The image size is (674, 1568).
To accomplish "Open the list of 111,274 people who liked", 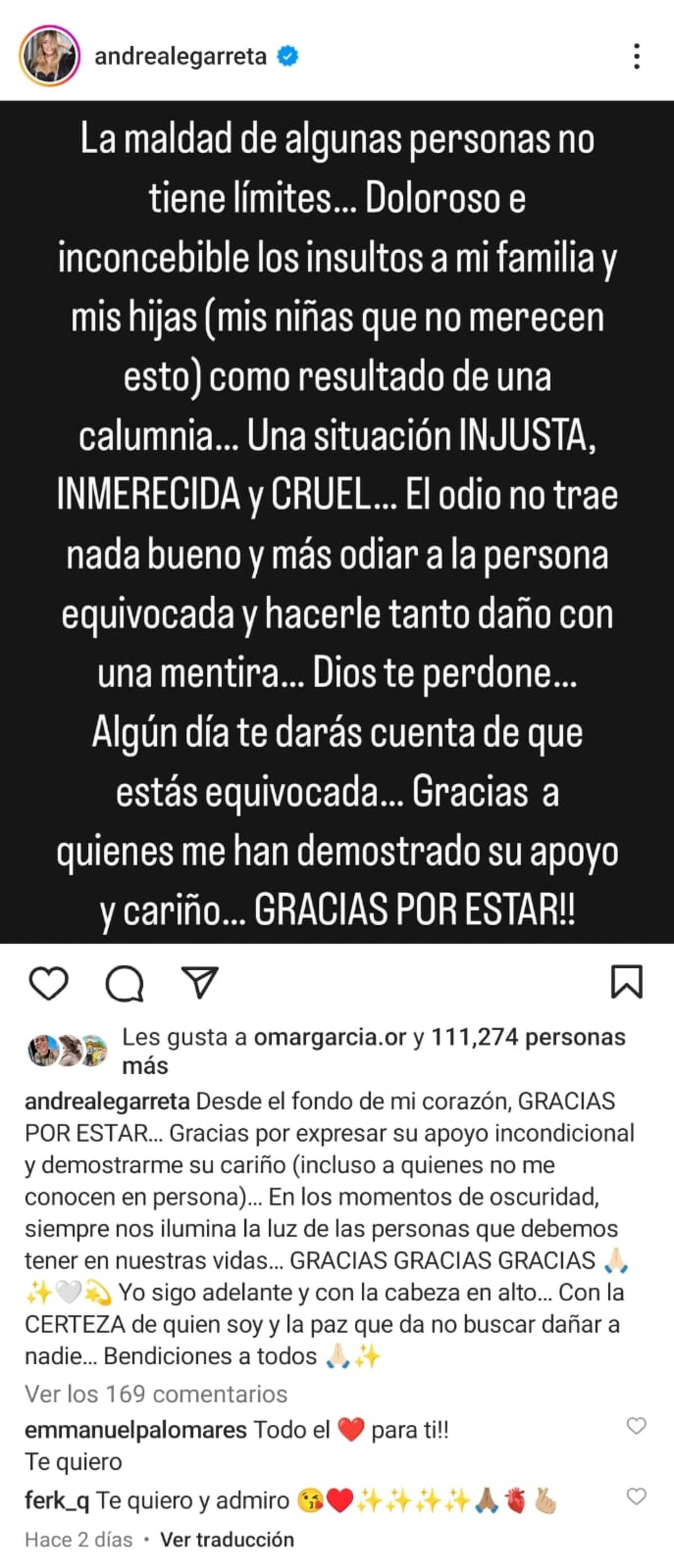I will tap(527, 1037).
